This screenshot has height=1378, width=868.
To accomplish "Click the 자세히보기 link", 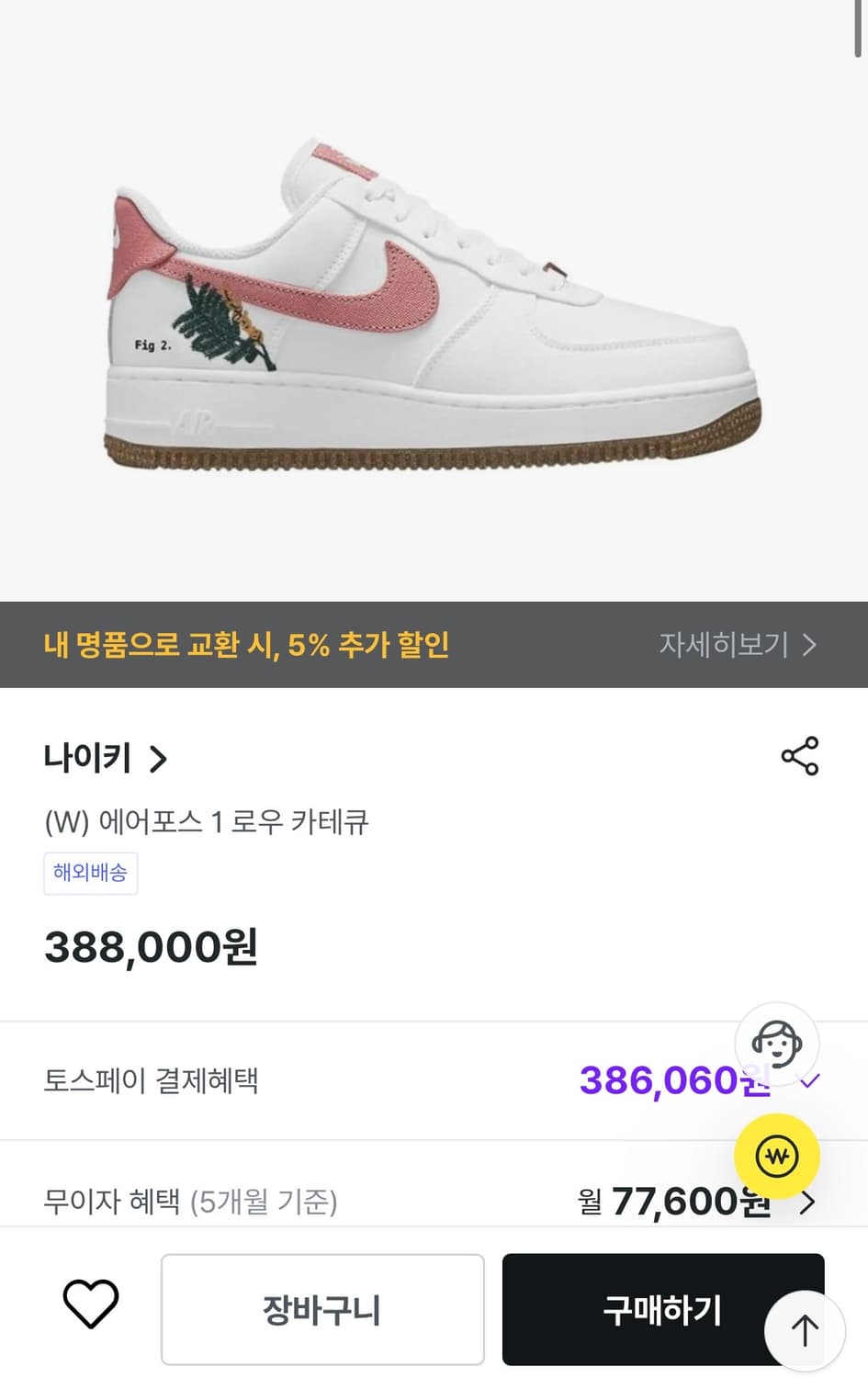I will click(726, 645).
